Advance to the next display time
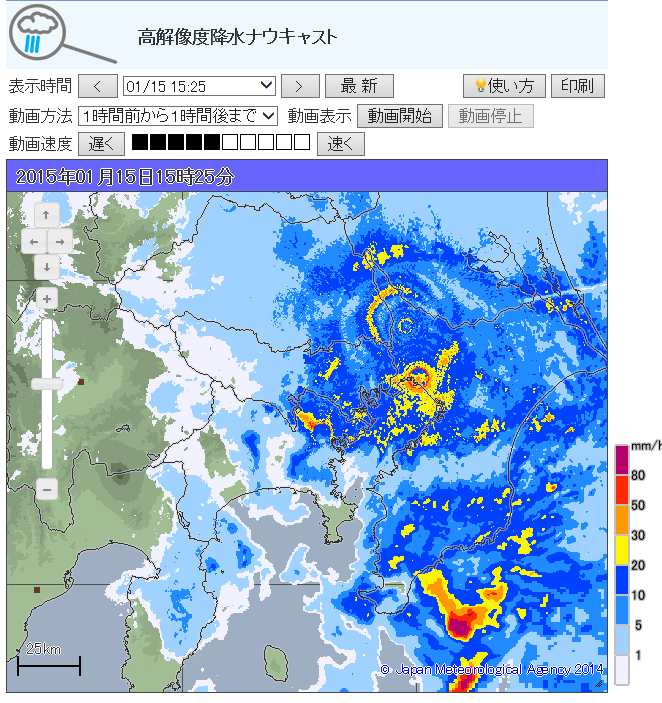662x703 pixels. click(300, 86)
